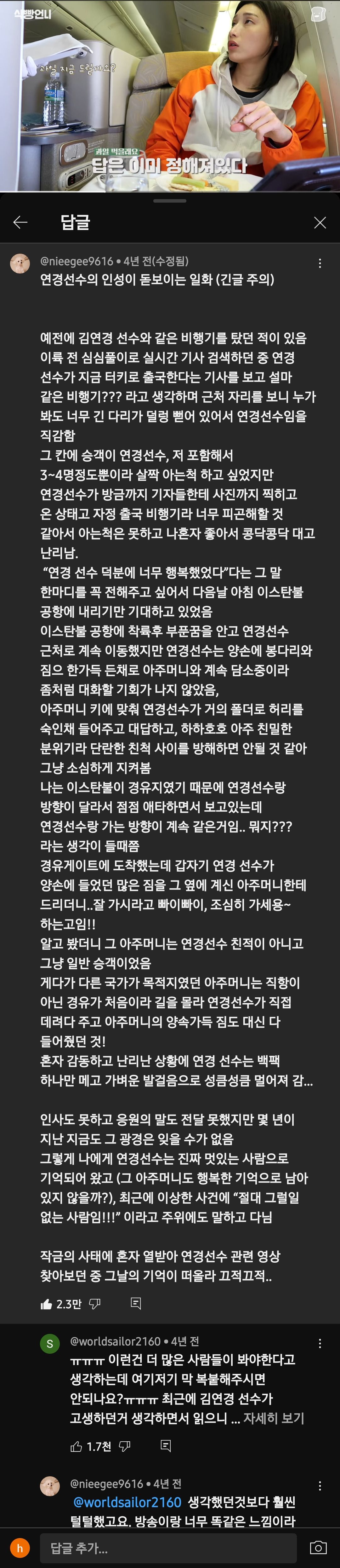Screen dimensions: 340x1568
Task: Open overflow menu on nieegee9616's latest reply
Action: click(320, 1486)
